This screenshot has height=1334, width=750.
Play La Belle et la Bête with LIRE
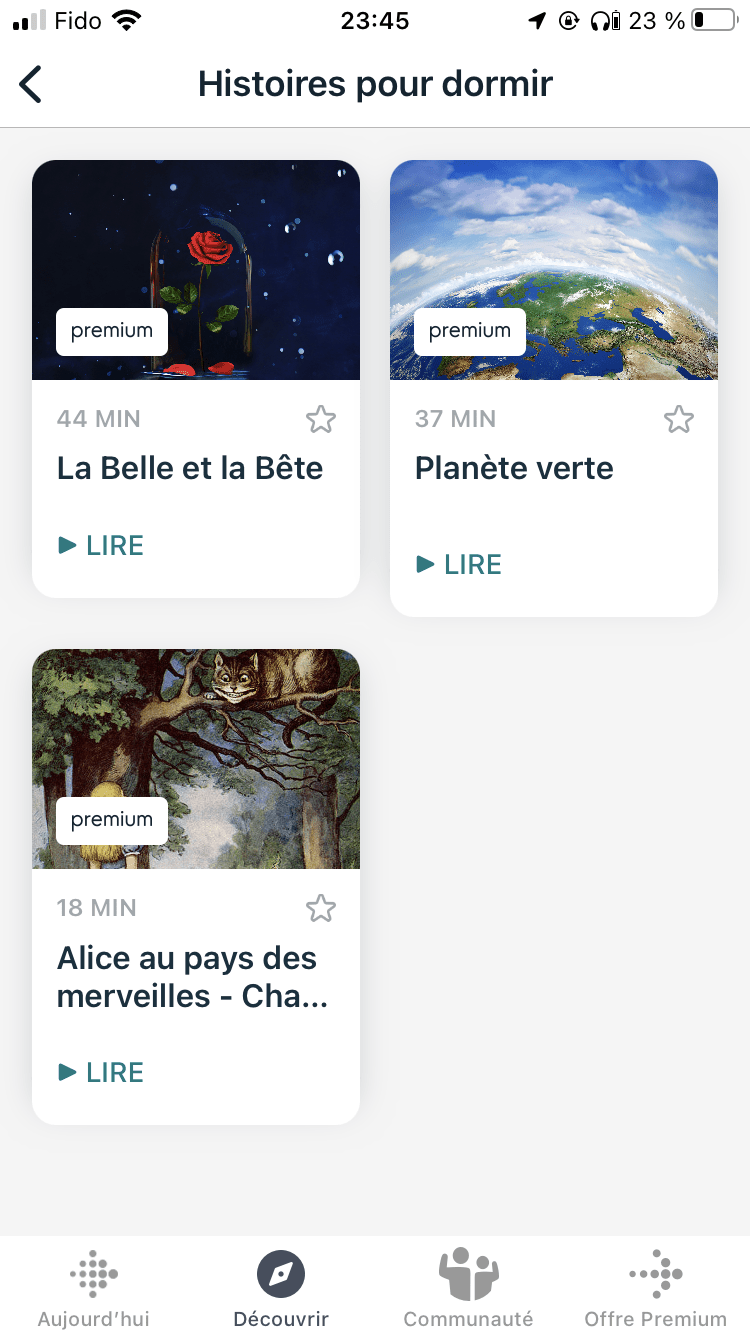coord(101,545)
